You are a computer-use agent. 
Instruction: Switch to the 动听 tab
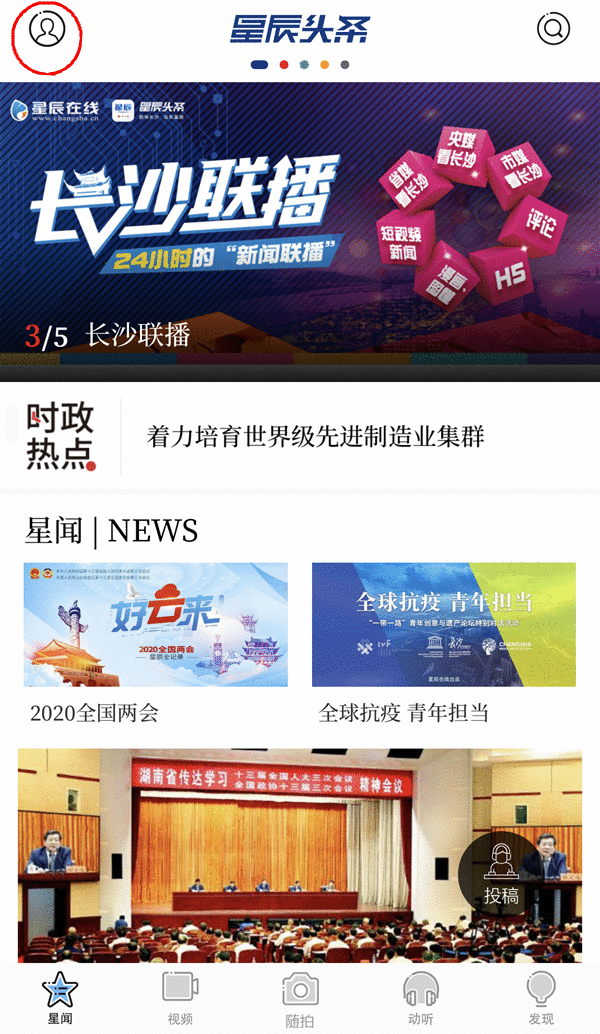420,997
